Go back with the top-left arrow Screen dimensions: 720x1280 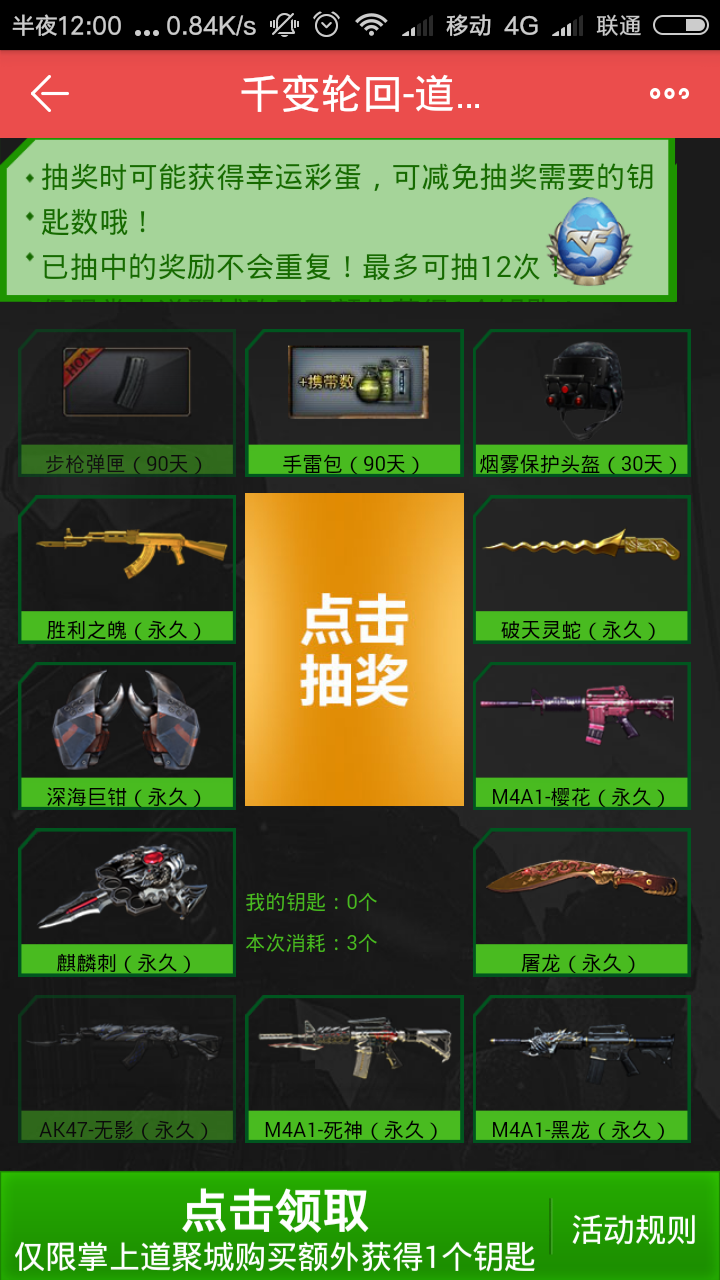[x=50, y=94]
